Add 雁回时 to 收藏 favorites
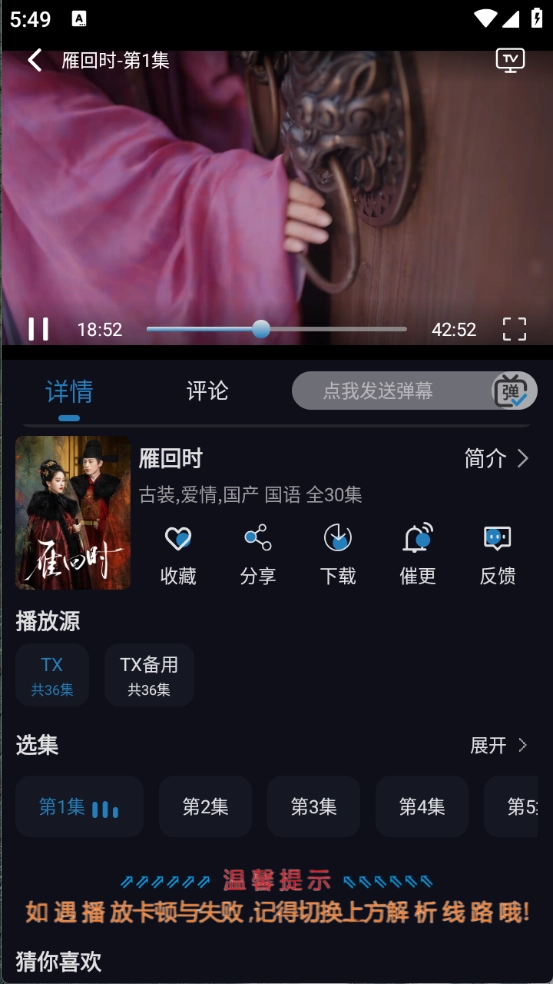Screen dimensions: 553x984 [x=178, y=555]
